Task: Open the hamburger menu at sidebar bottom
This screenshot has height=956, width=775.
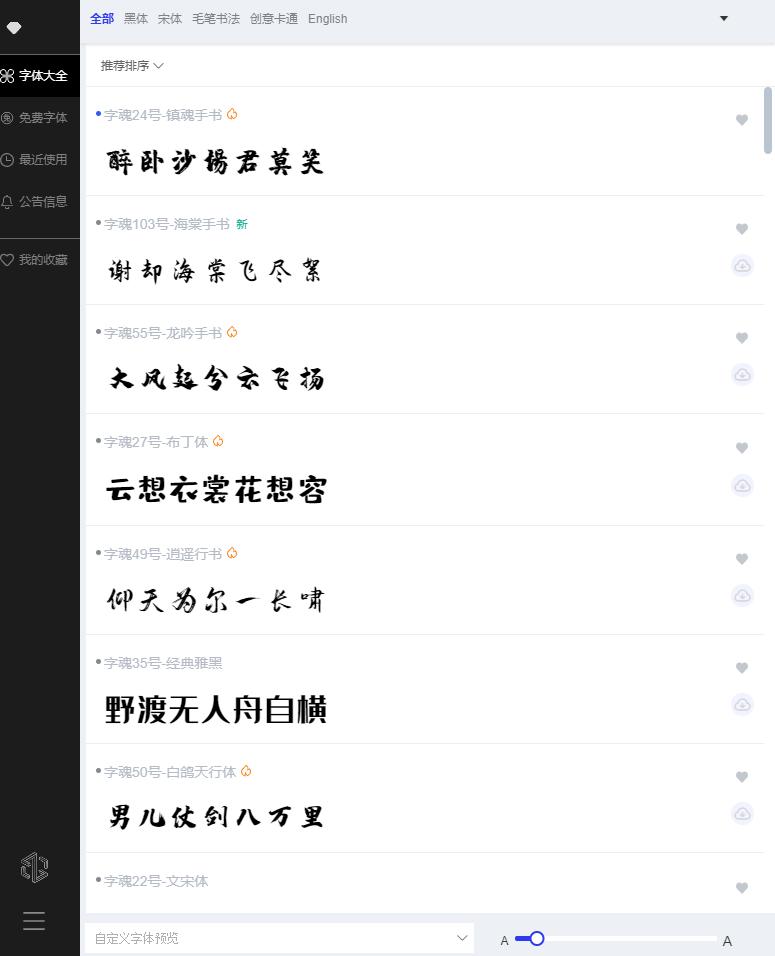Action: click(x=34, y=921)
